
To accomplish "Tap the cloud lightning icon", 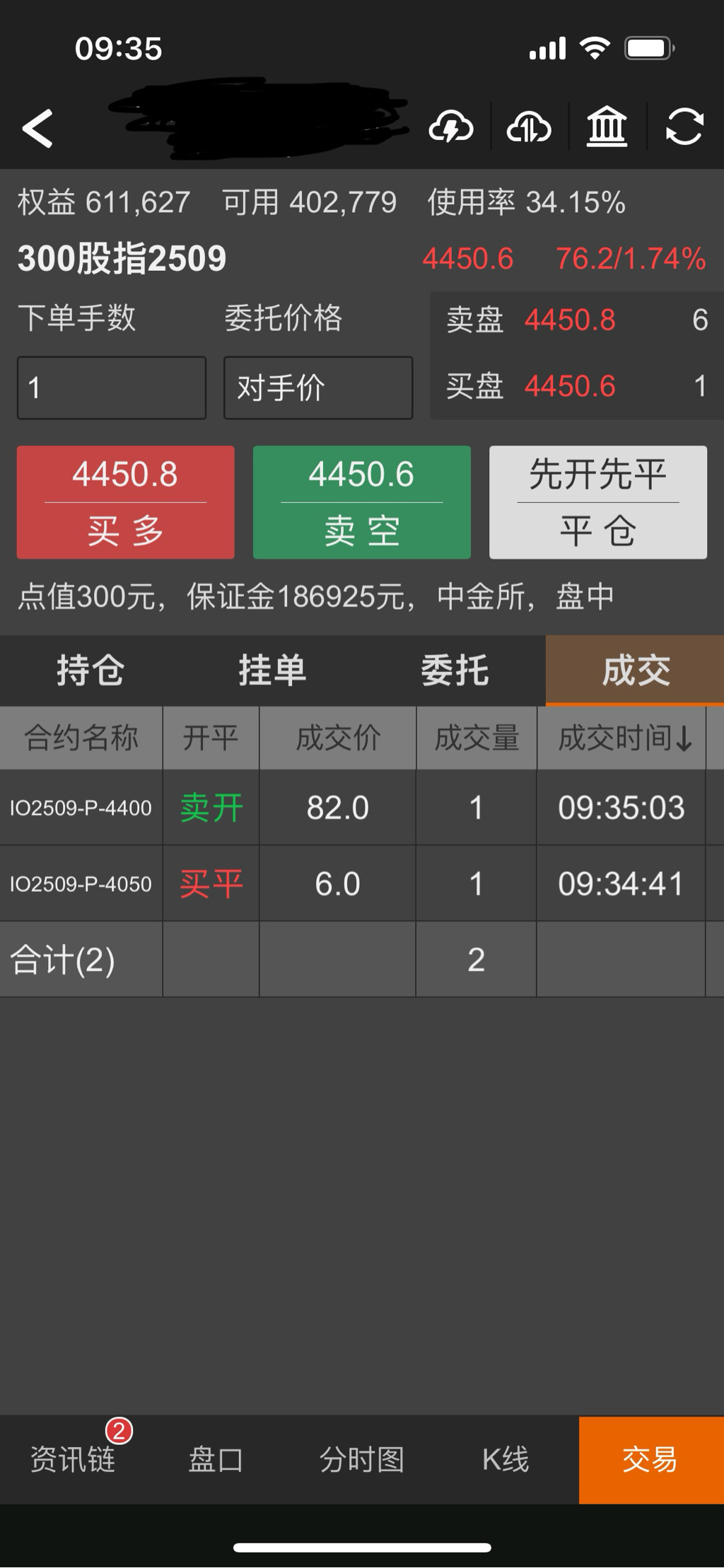I will tap(451, 127).
